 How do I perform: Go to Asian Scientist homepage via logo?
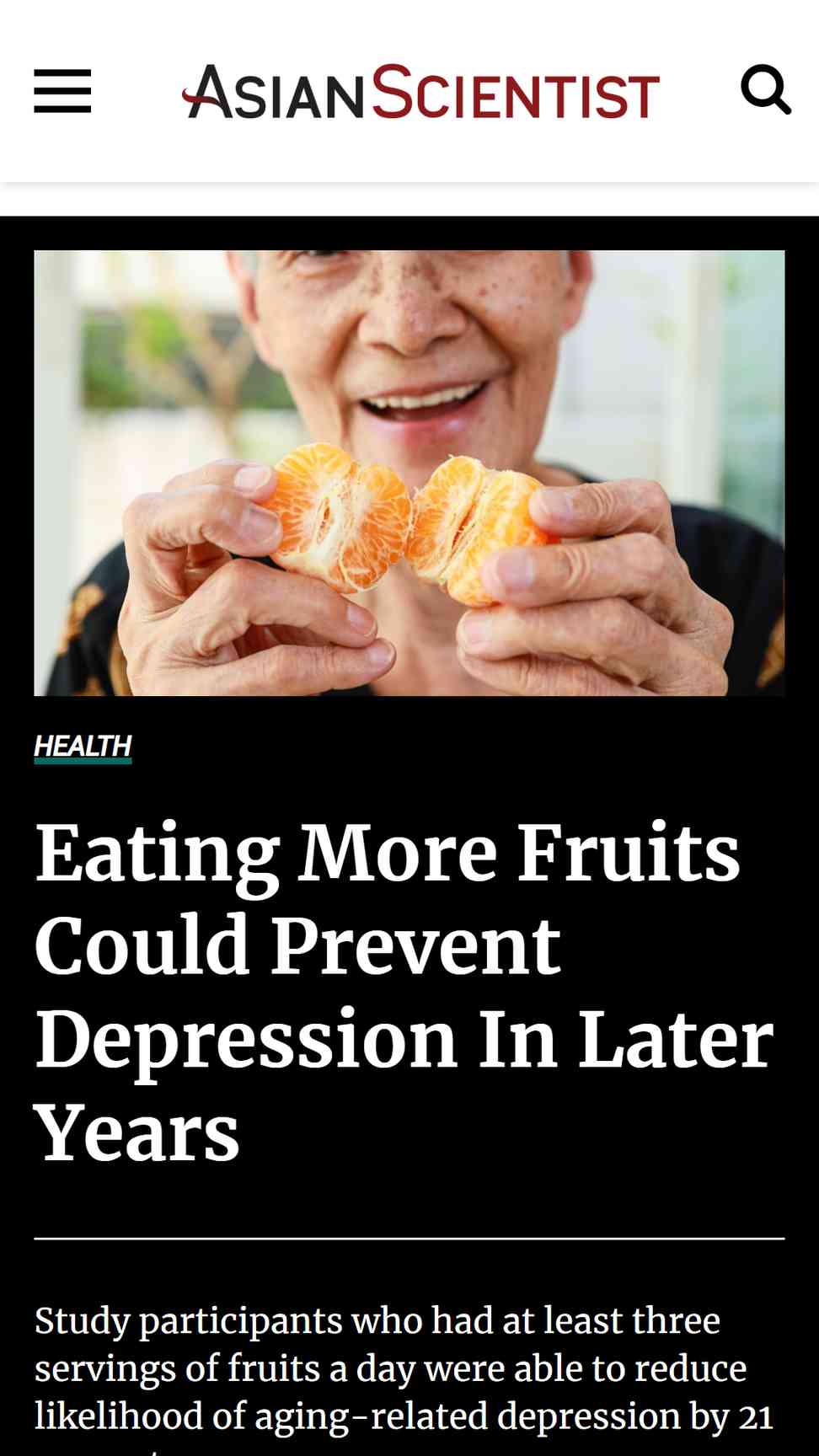420,91
